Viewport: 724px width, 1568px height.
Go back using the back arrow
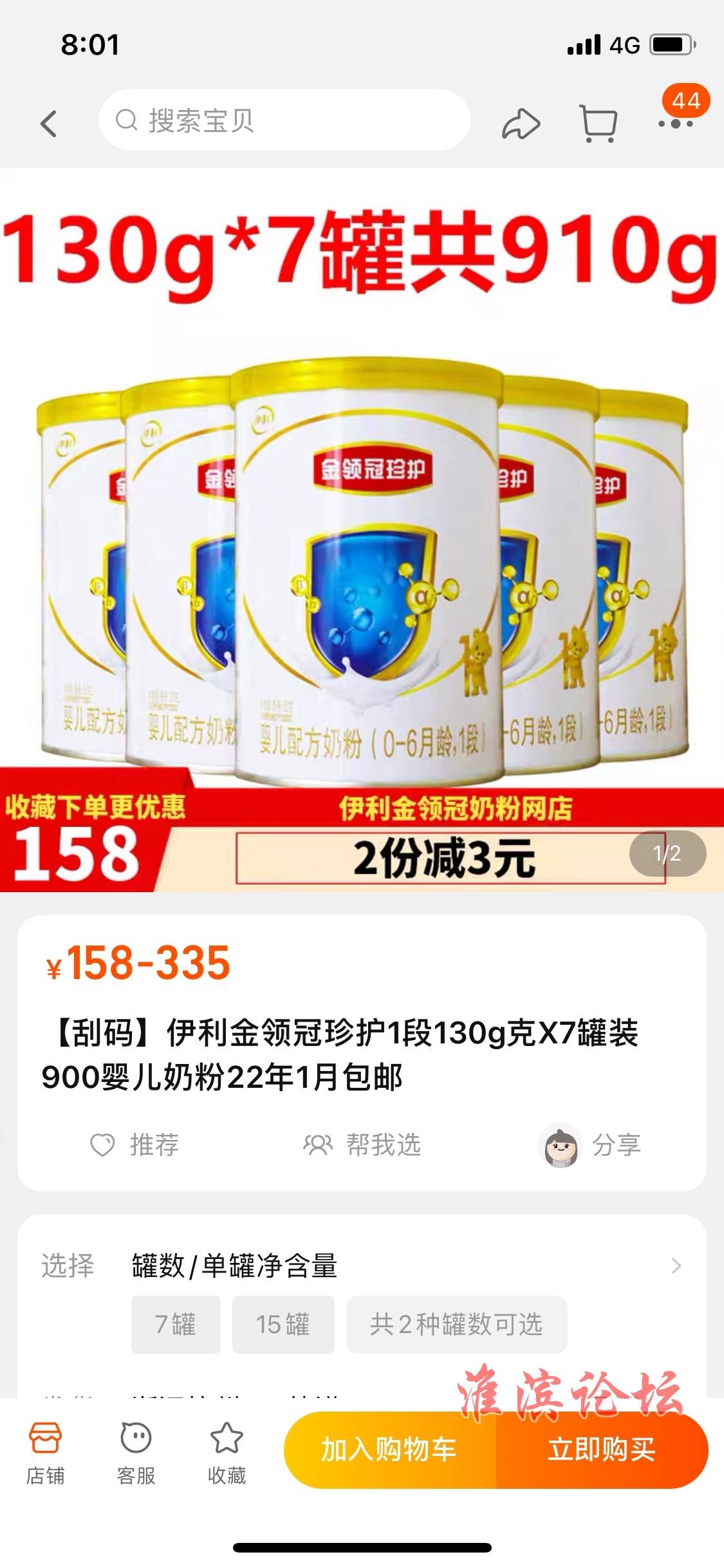tap(49, 123)
